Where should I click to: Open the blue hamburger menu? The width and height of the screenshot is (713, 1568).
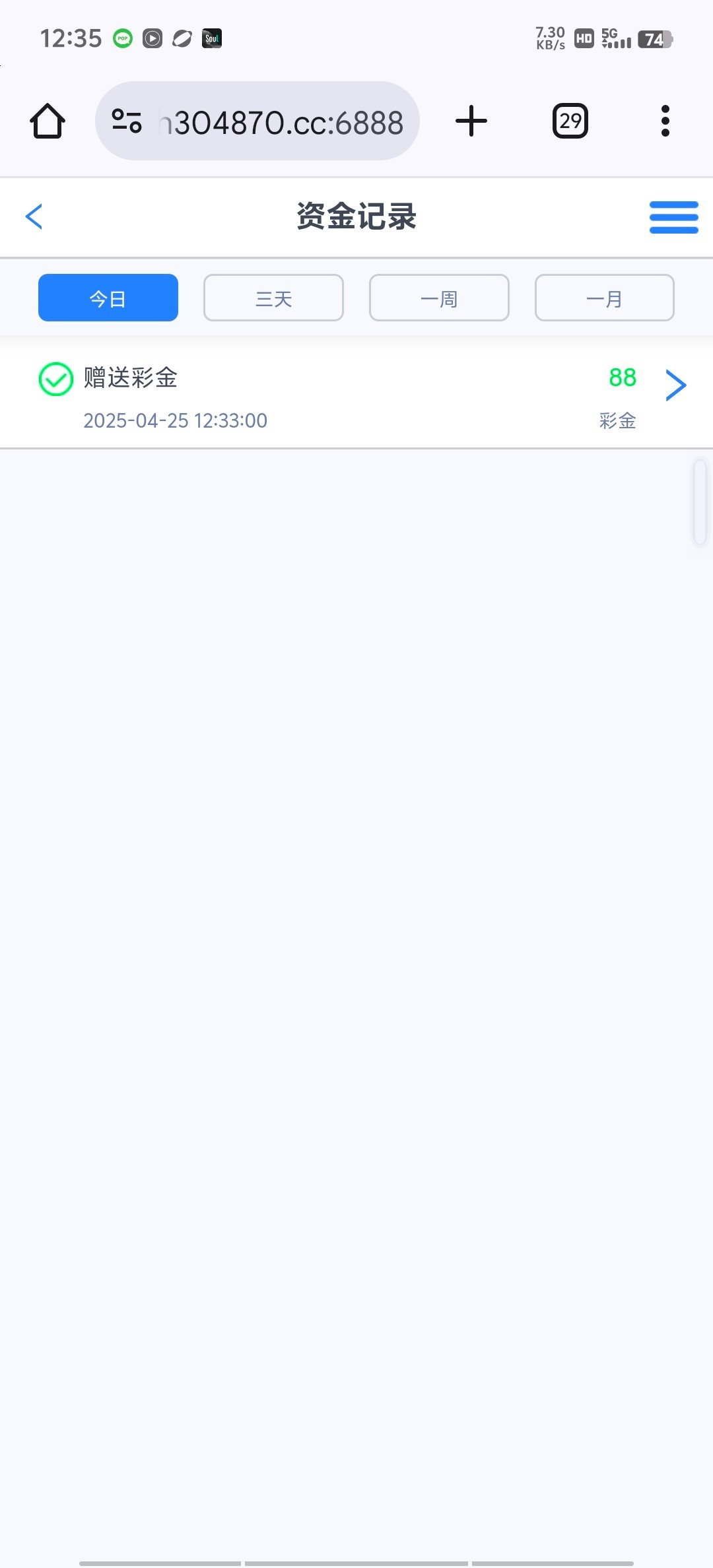[673, 217]
